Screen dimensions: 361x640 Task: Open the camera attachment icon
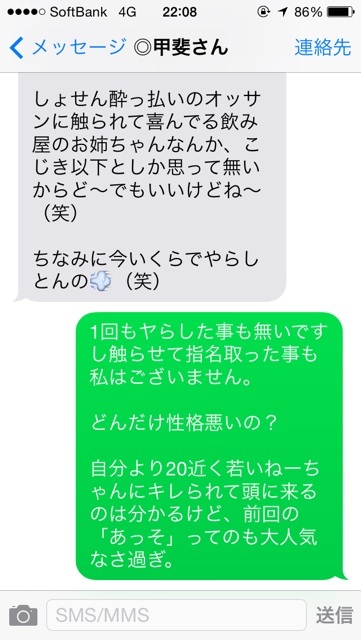[x=23, y=616]
